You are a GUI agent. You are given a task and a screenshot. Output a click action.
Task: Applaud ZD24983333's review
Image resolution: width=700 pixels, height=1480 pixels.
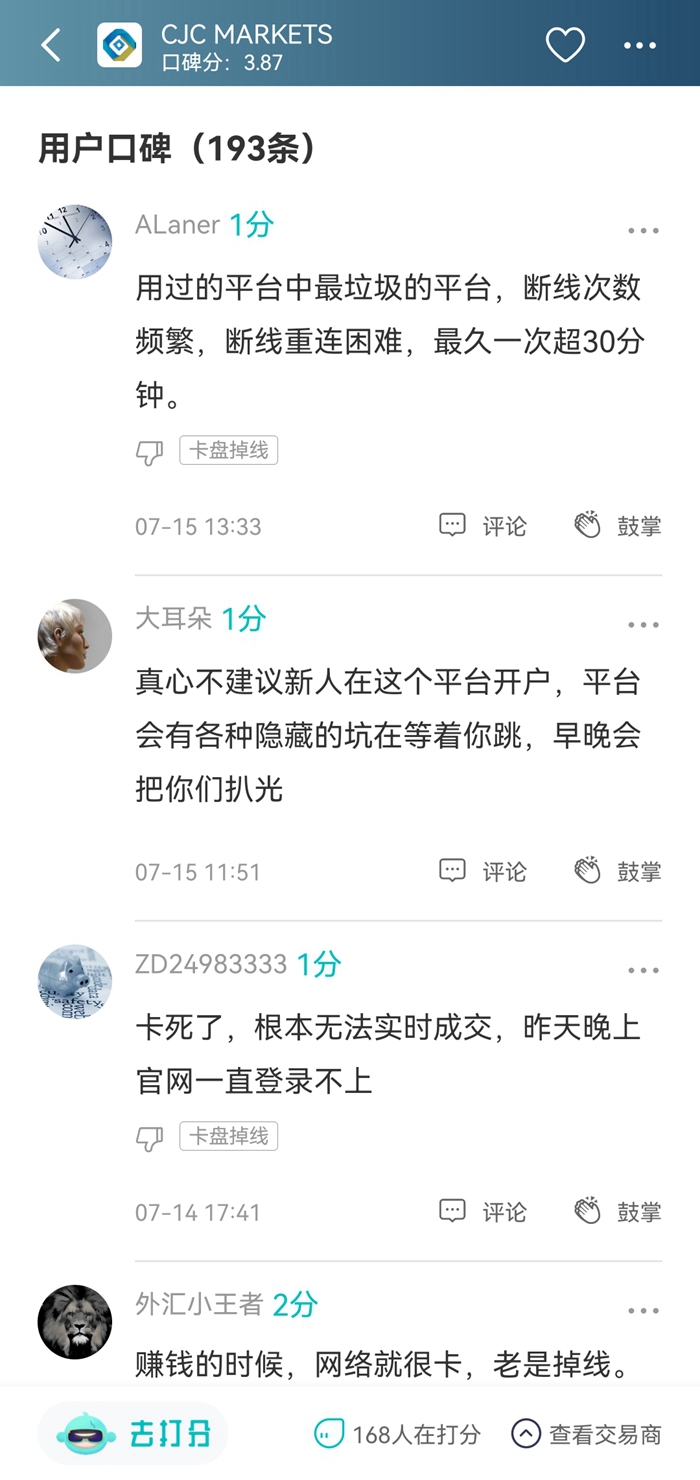tap(618, 1212)
